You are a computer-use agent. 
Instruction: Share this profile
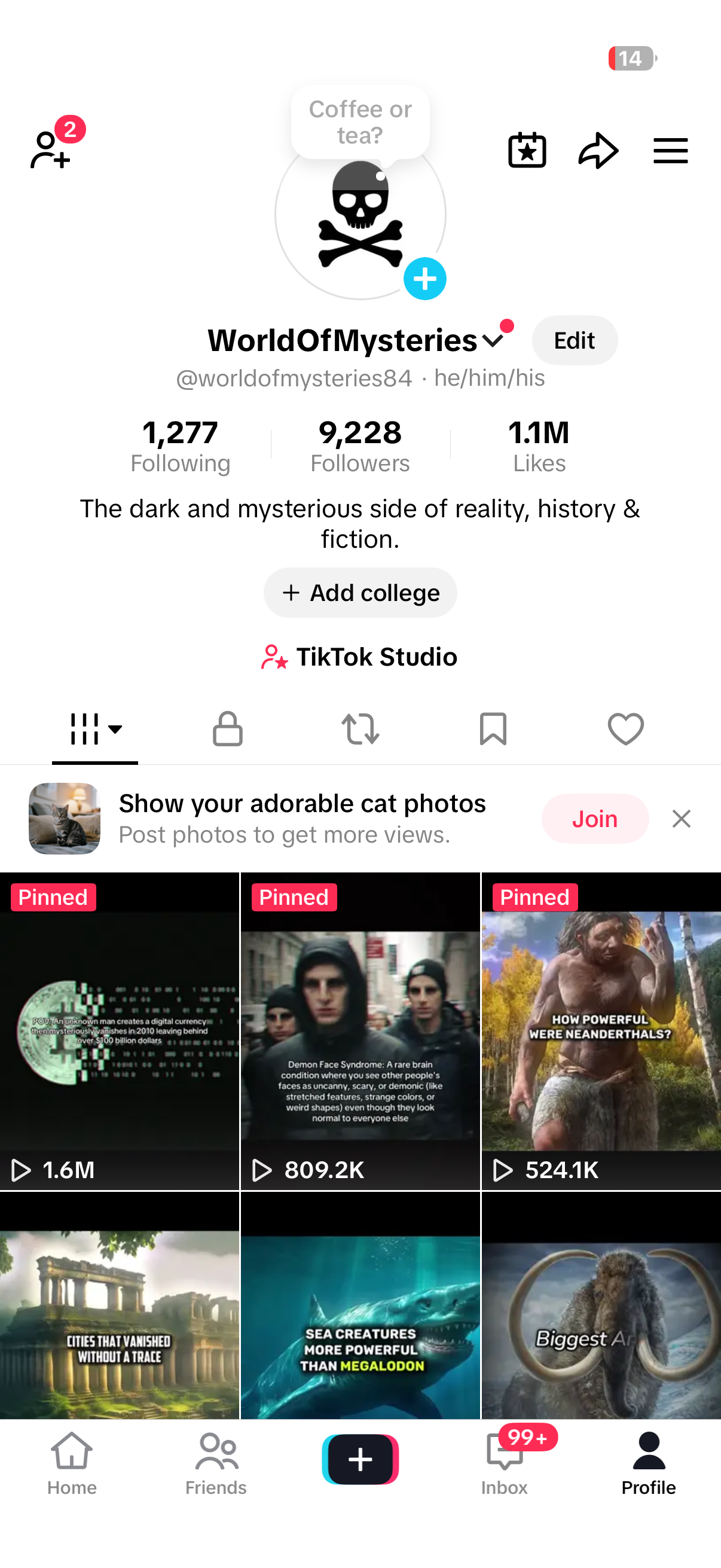[598, 150]
